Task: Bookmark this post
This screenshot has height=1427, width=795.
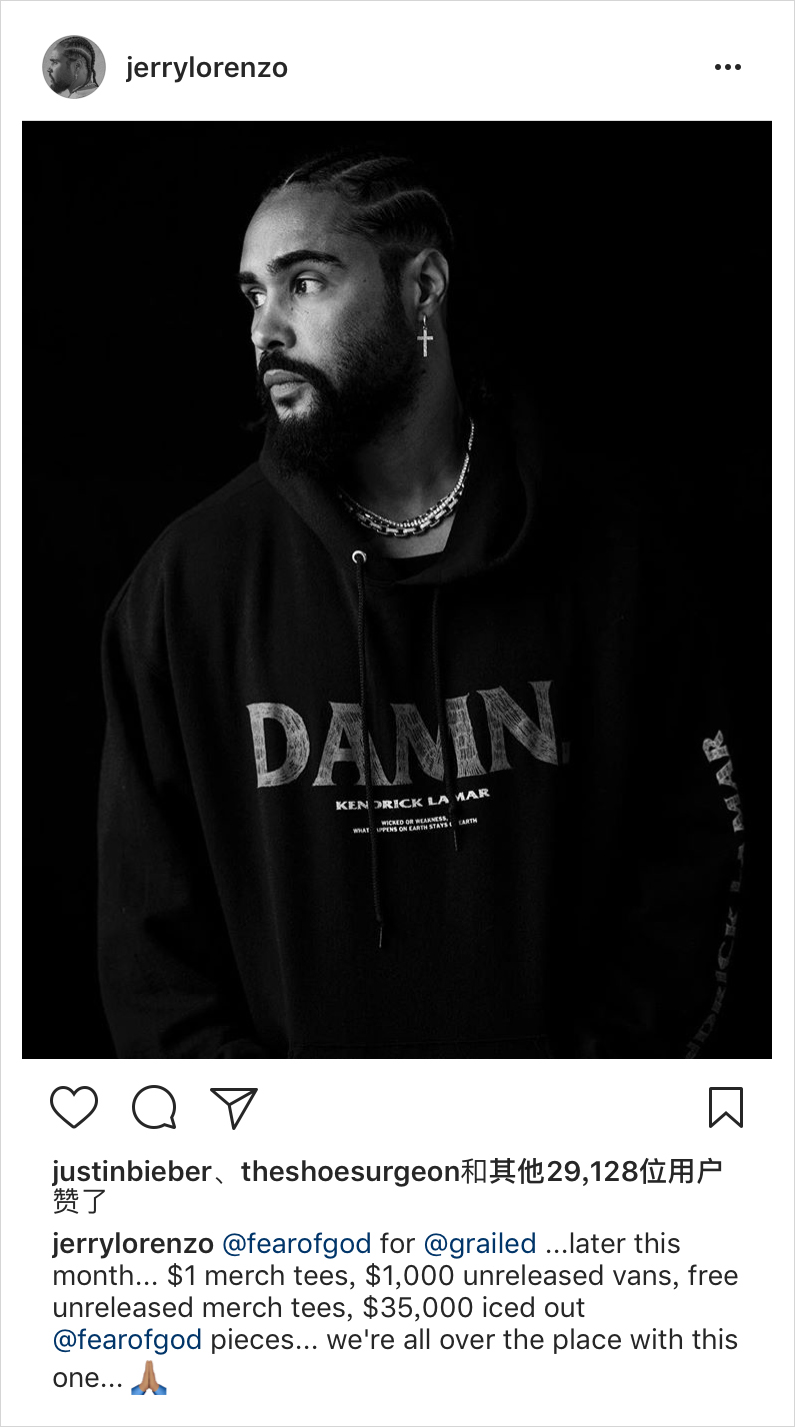Action: click(x=725, y=1108)
